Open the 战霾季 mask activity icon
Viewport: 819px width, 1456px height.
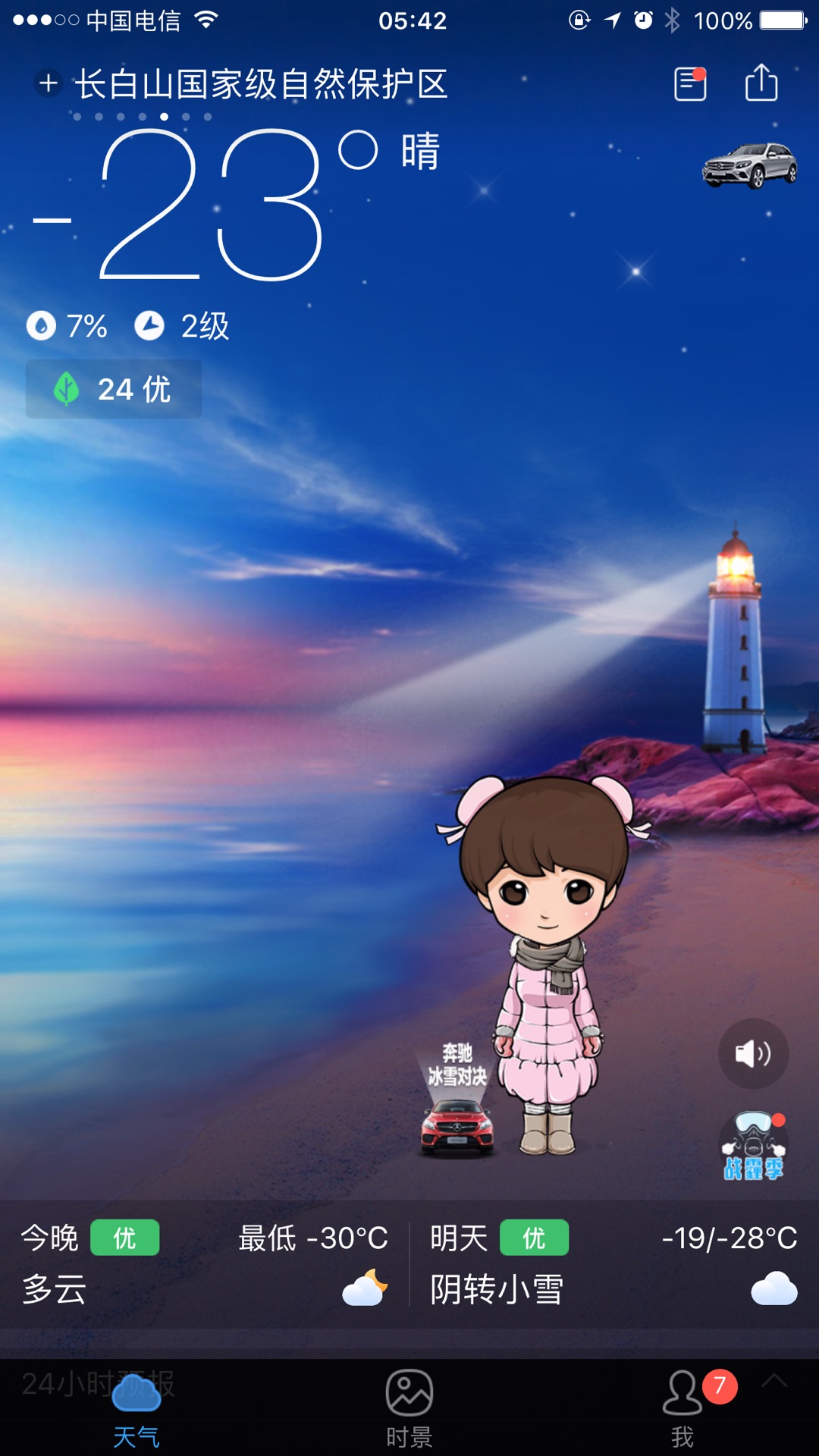754,1147
